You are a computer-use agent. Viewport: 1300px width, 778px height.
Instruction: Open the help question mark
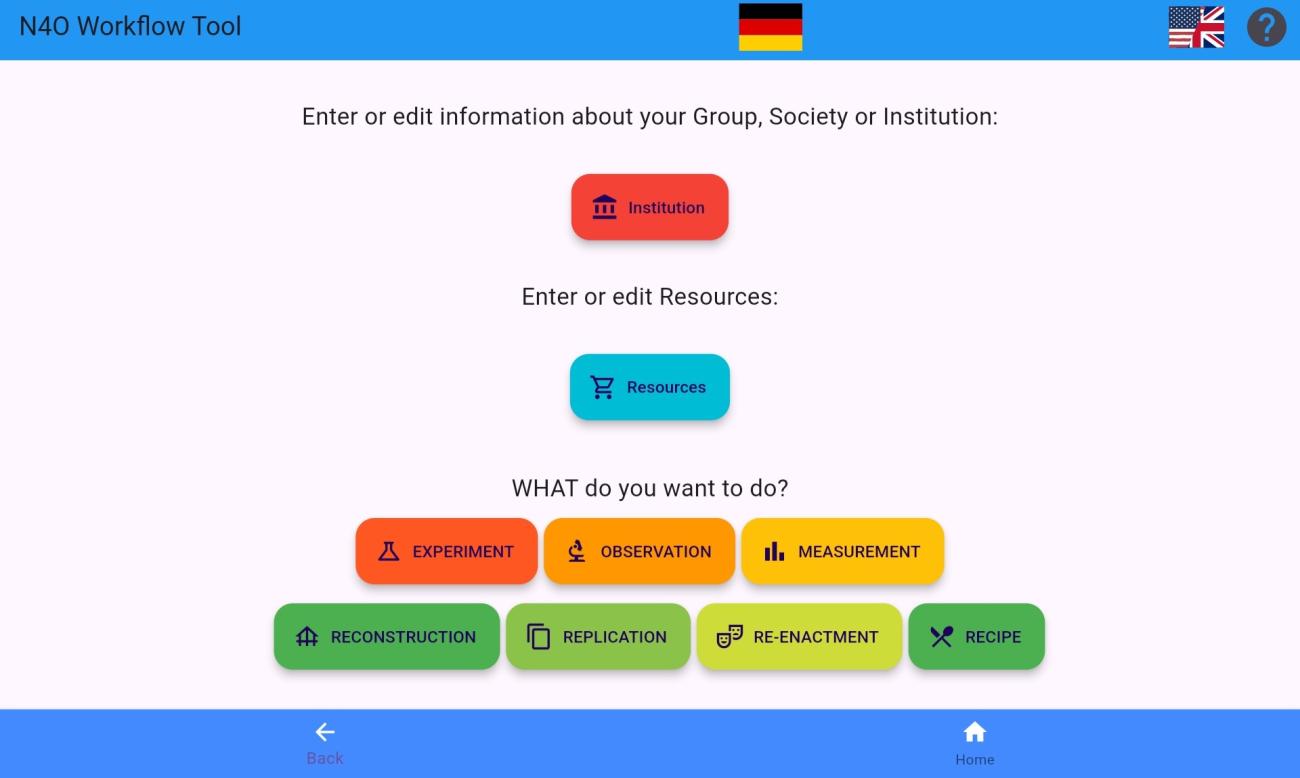click(x=1266, y=27)
